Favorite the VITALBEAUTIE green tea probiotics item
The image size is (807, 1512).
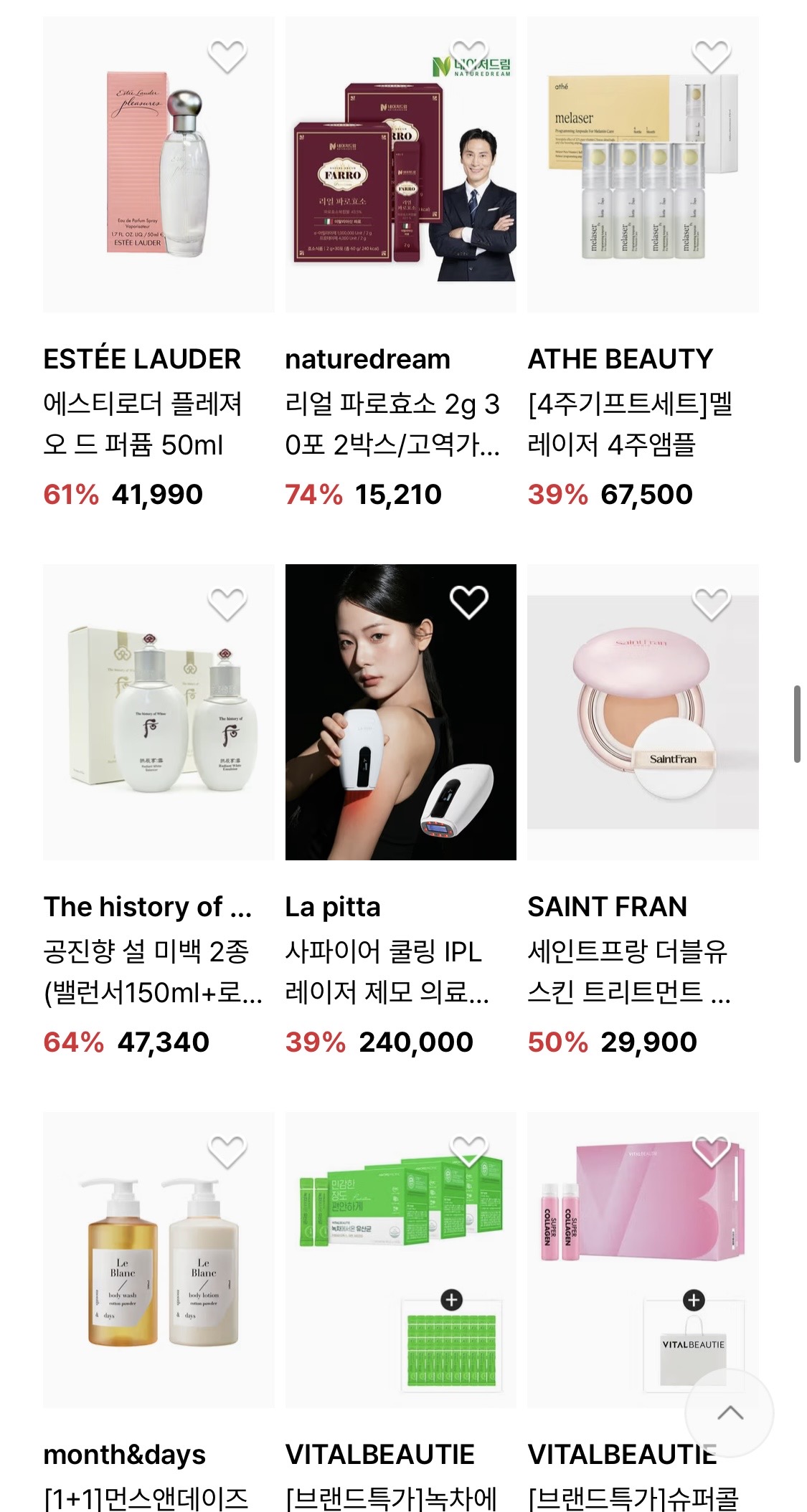tap(469, 1151)
